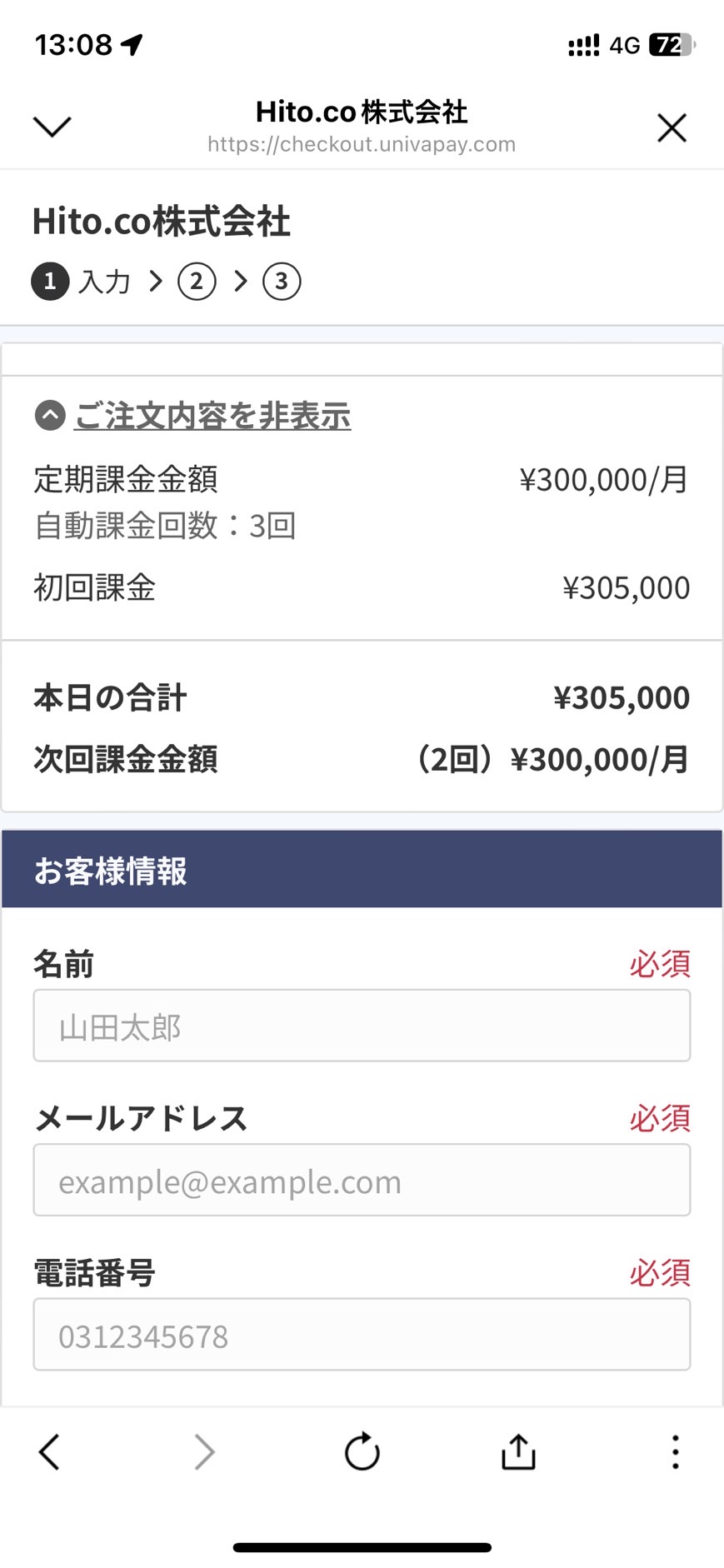Open the three-dot browser menu
The image size is (724, 1568).
675,1451
